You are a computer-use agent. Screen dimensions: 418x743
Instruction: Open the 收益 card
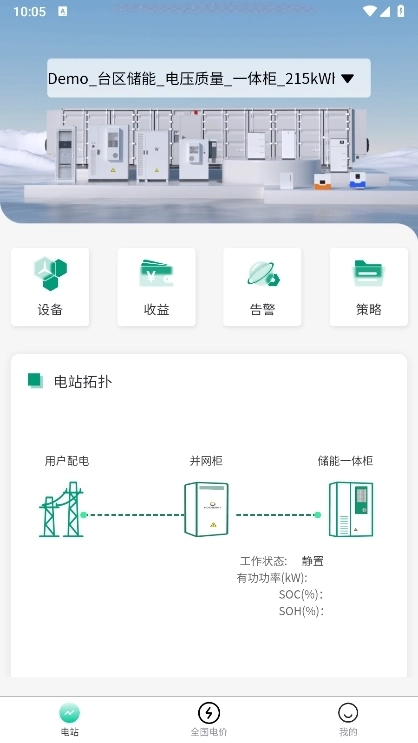point(156,287)
